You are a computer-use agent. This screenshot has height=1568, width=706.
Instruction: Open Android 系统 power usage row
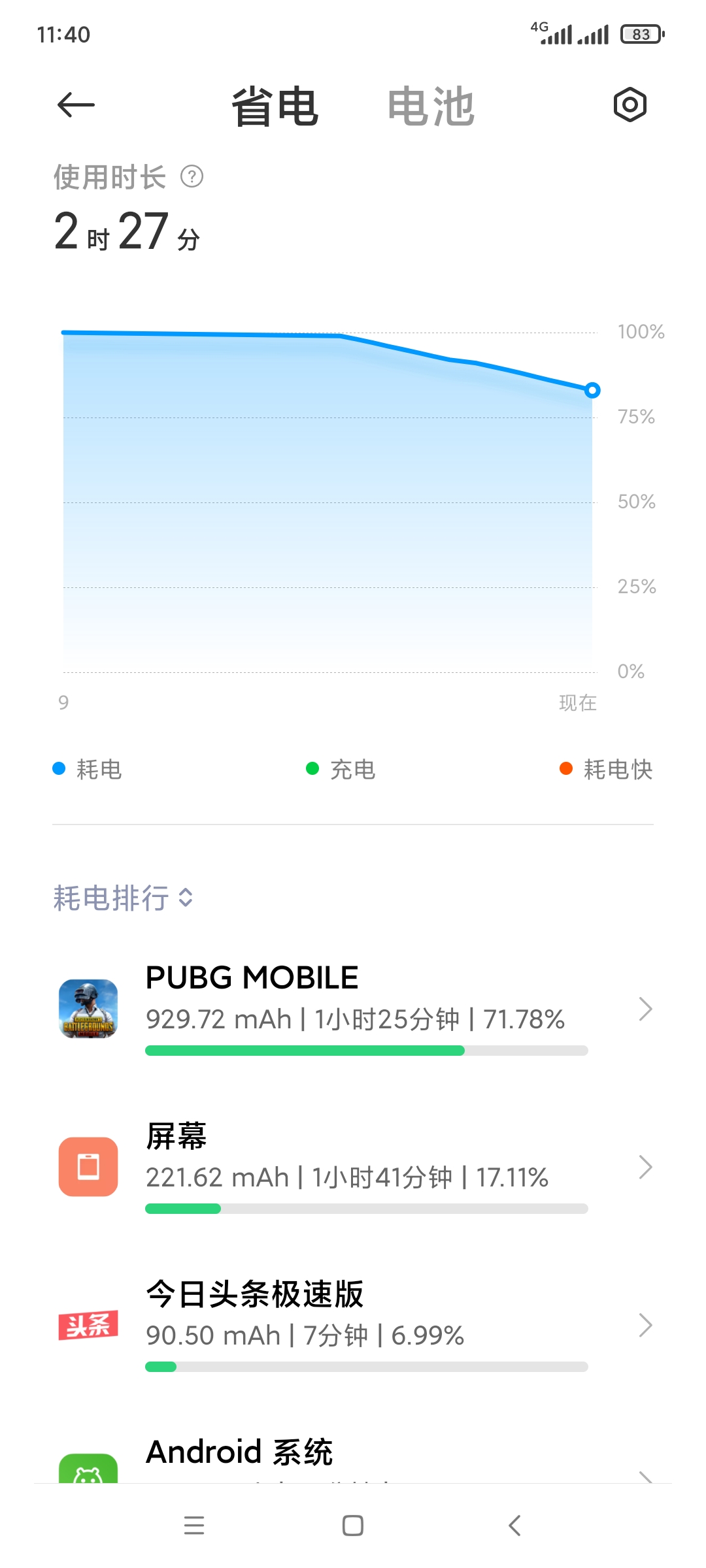pyautogui.click(x=353, y=1457)
